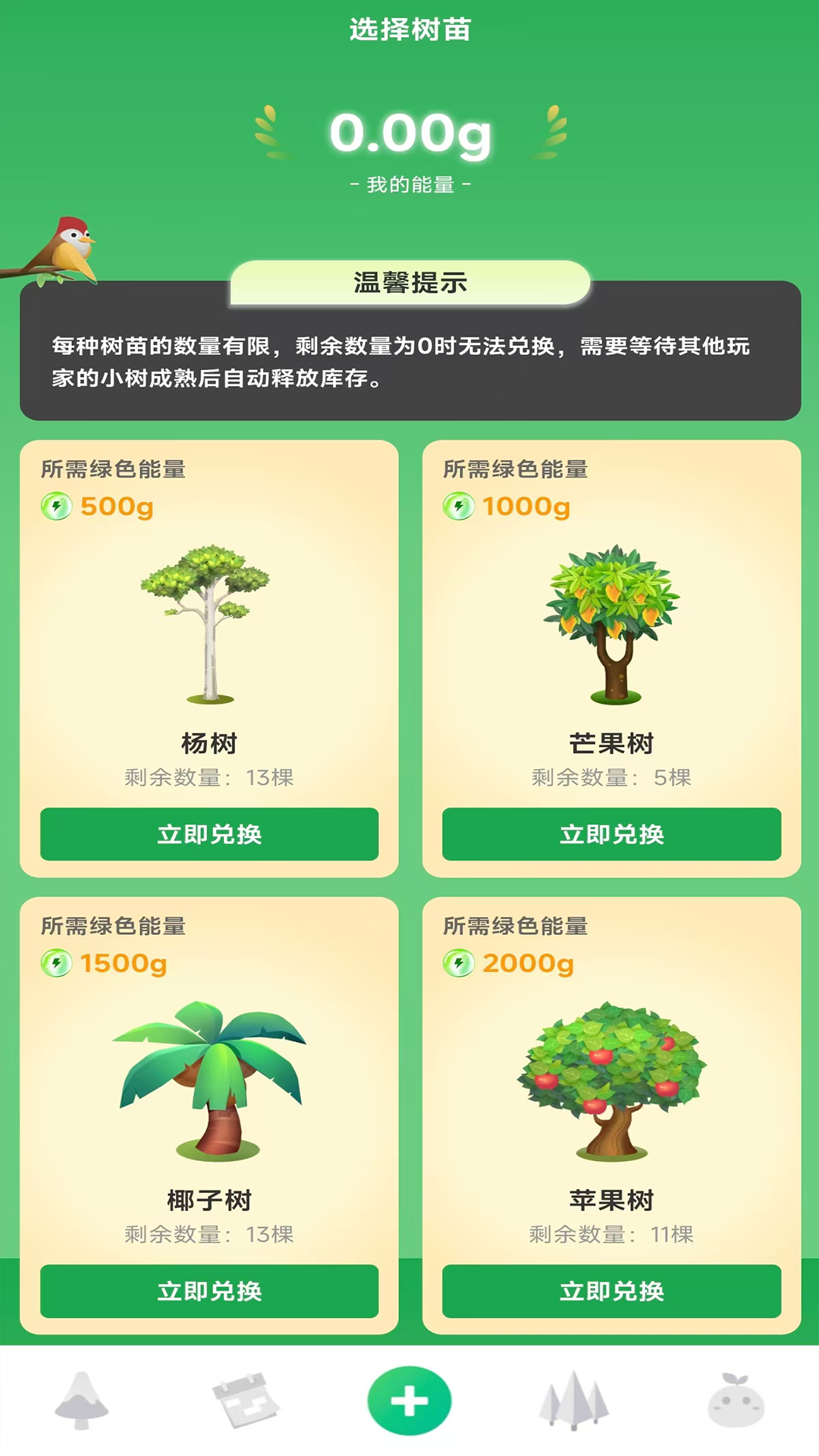Switch to the forest tab
The height and width of the screenshot is (1456, 819).
pos(574,1401)
